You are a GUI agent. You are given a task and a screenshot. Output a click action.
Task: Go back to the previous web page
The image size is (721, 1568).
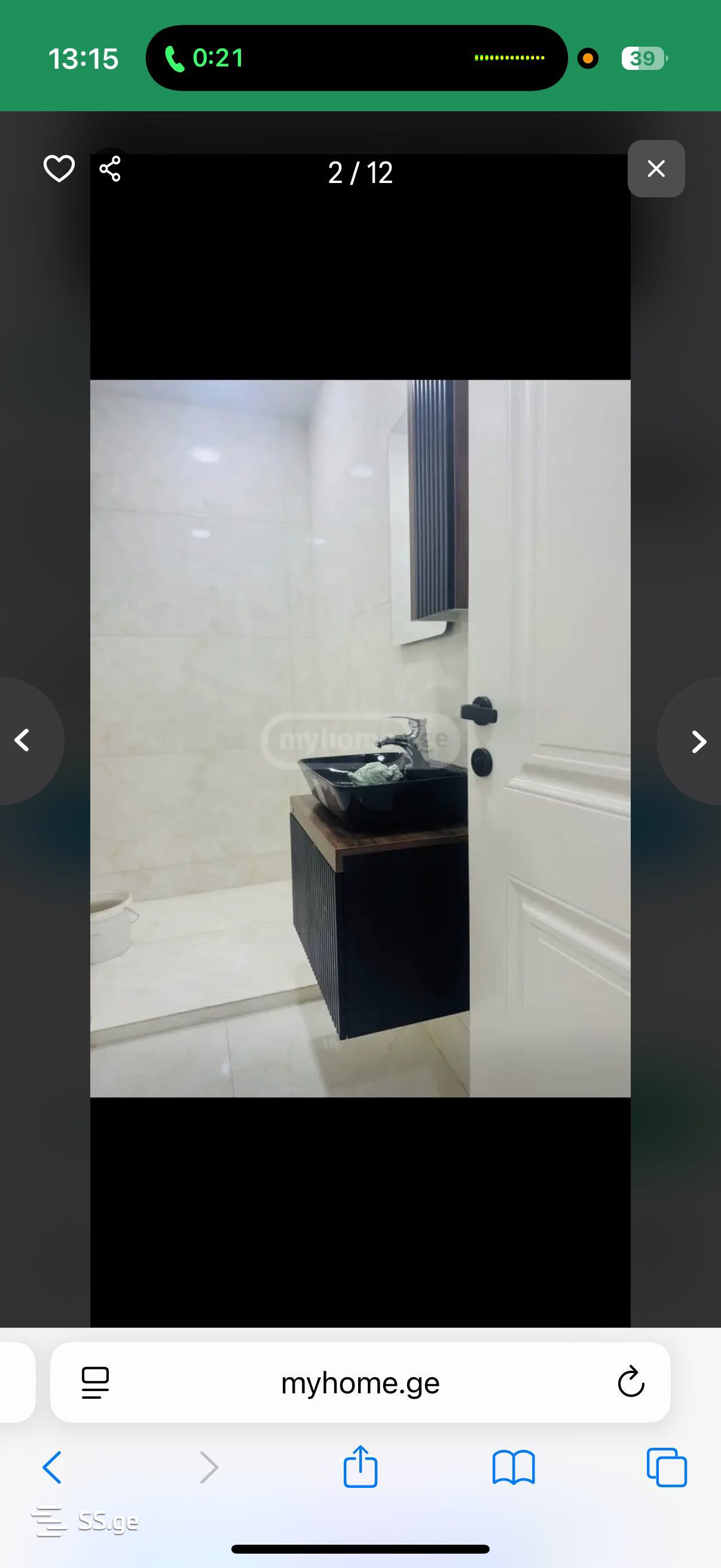(53, 1467)
